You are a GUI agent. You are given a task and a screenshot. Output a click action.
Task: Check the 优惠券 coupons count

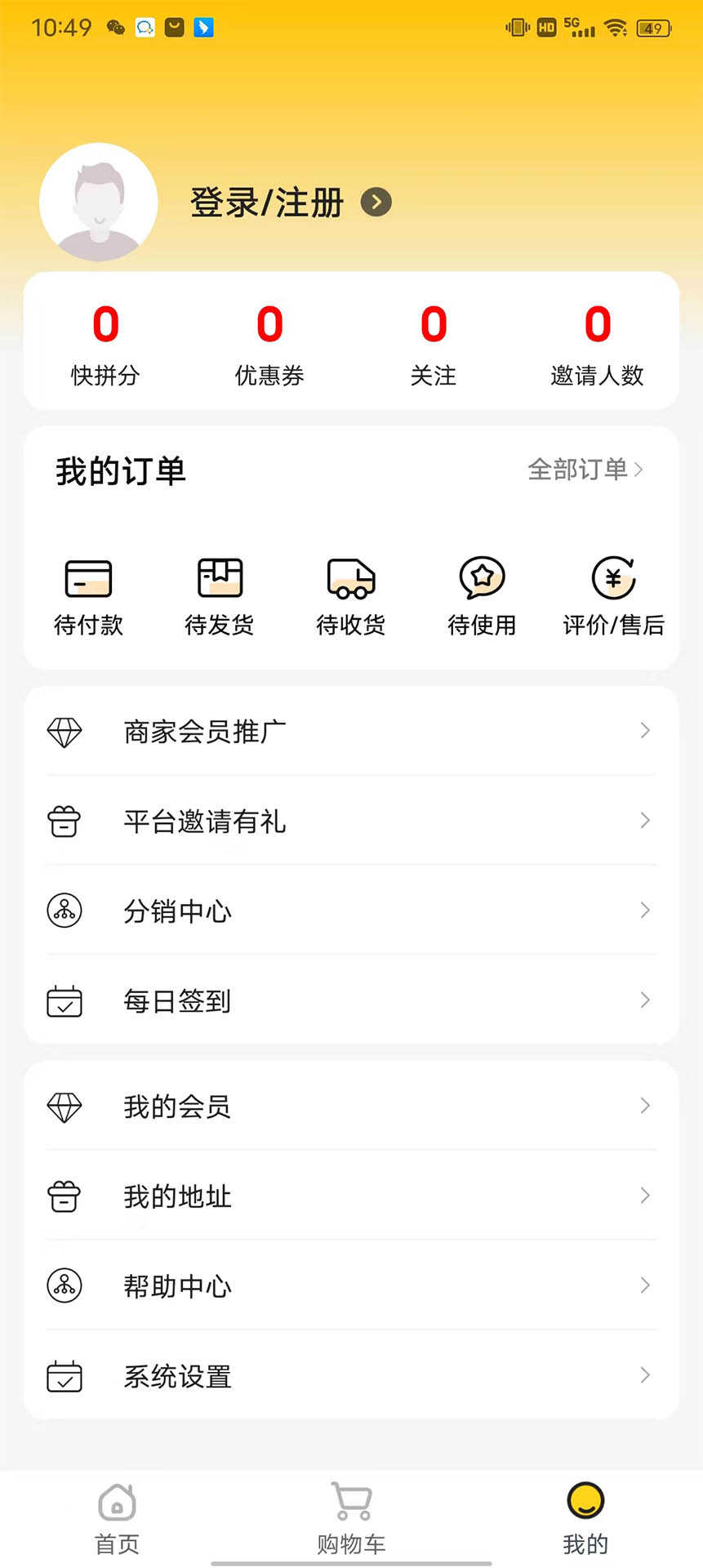[269, 343]
